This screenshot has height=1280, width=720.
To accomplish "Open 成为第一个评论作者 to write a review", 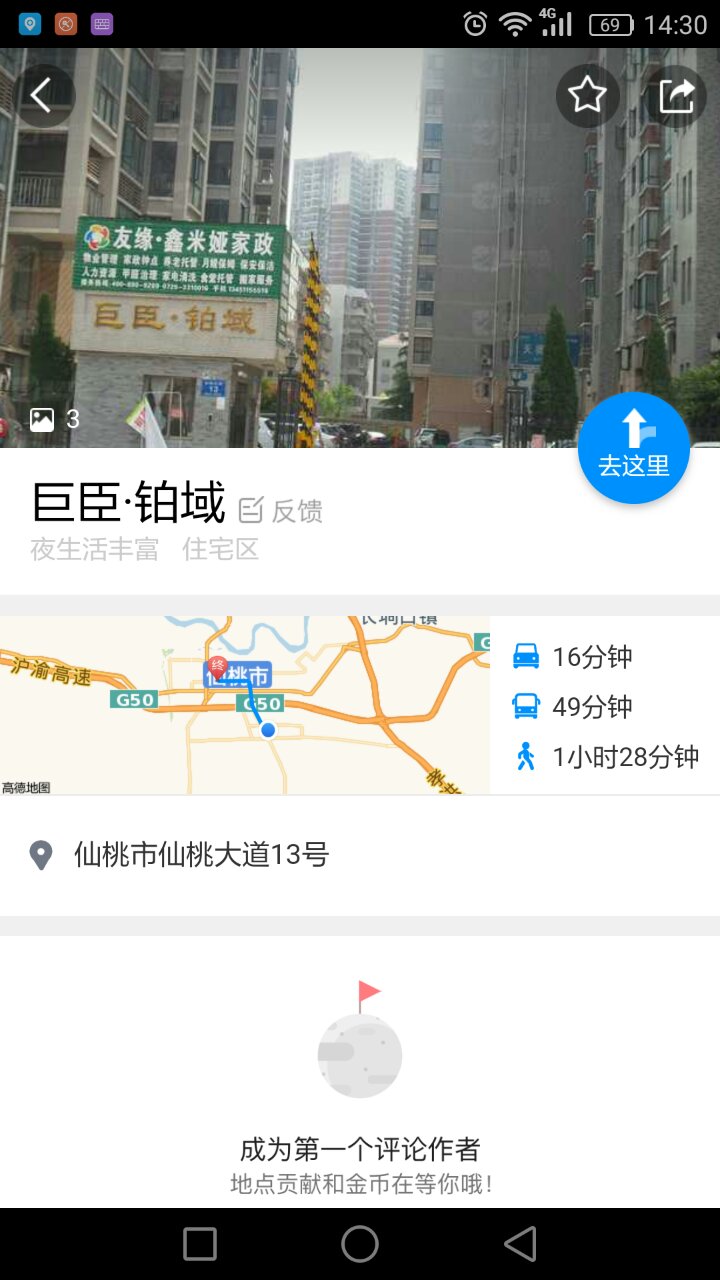I will [359, 1150].
